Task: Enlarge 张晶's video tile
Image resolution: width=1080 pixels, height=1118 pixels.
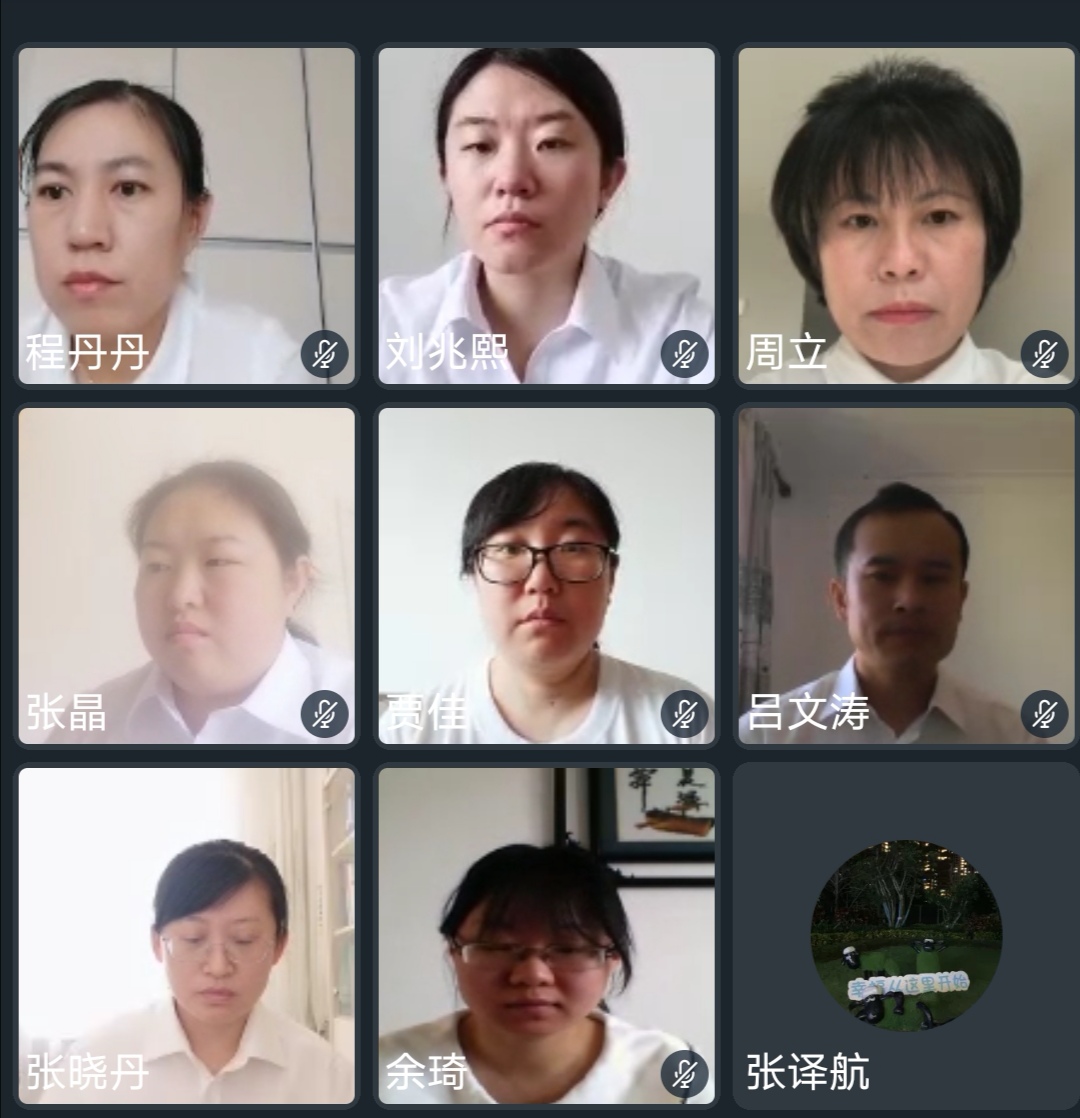Action: (x=187, y=575)
